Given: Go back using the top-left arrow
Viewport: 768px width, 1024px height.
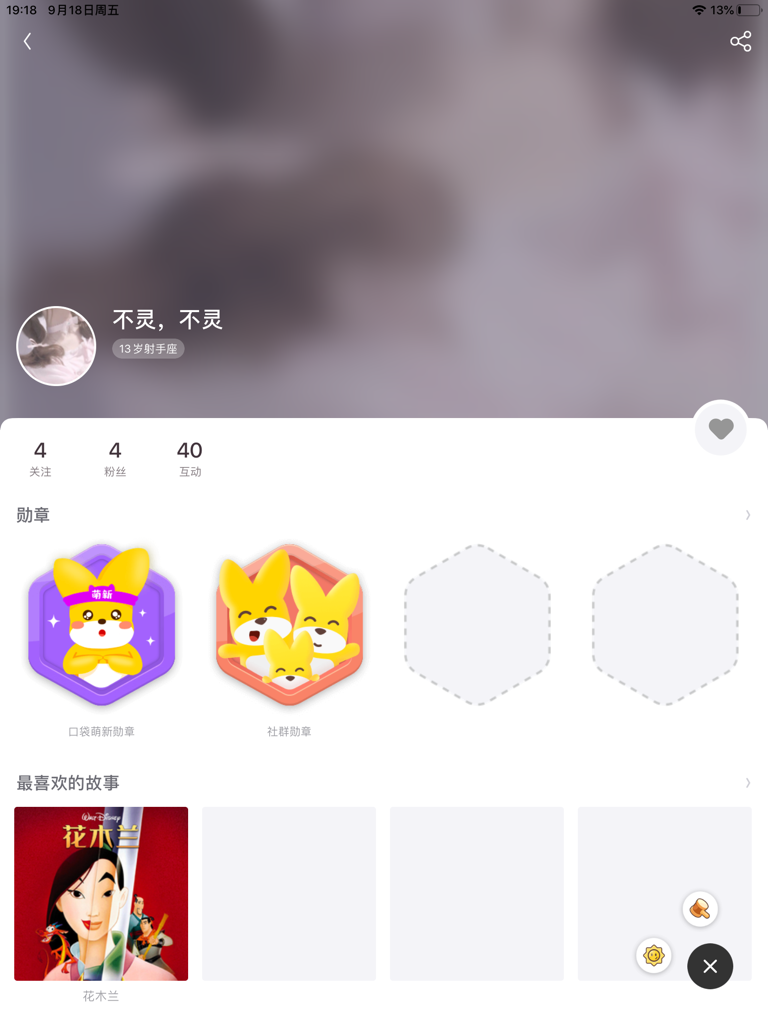Looking at the screenshot, I should 27,41.
